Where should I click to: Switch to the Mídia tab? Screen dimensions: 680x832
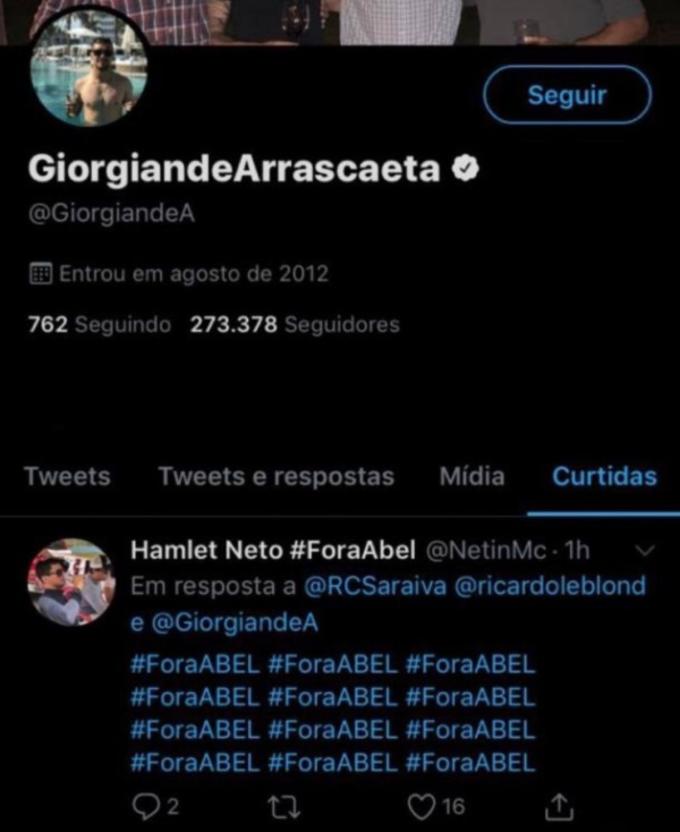[x=472, y=476]
